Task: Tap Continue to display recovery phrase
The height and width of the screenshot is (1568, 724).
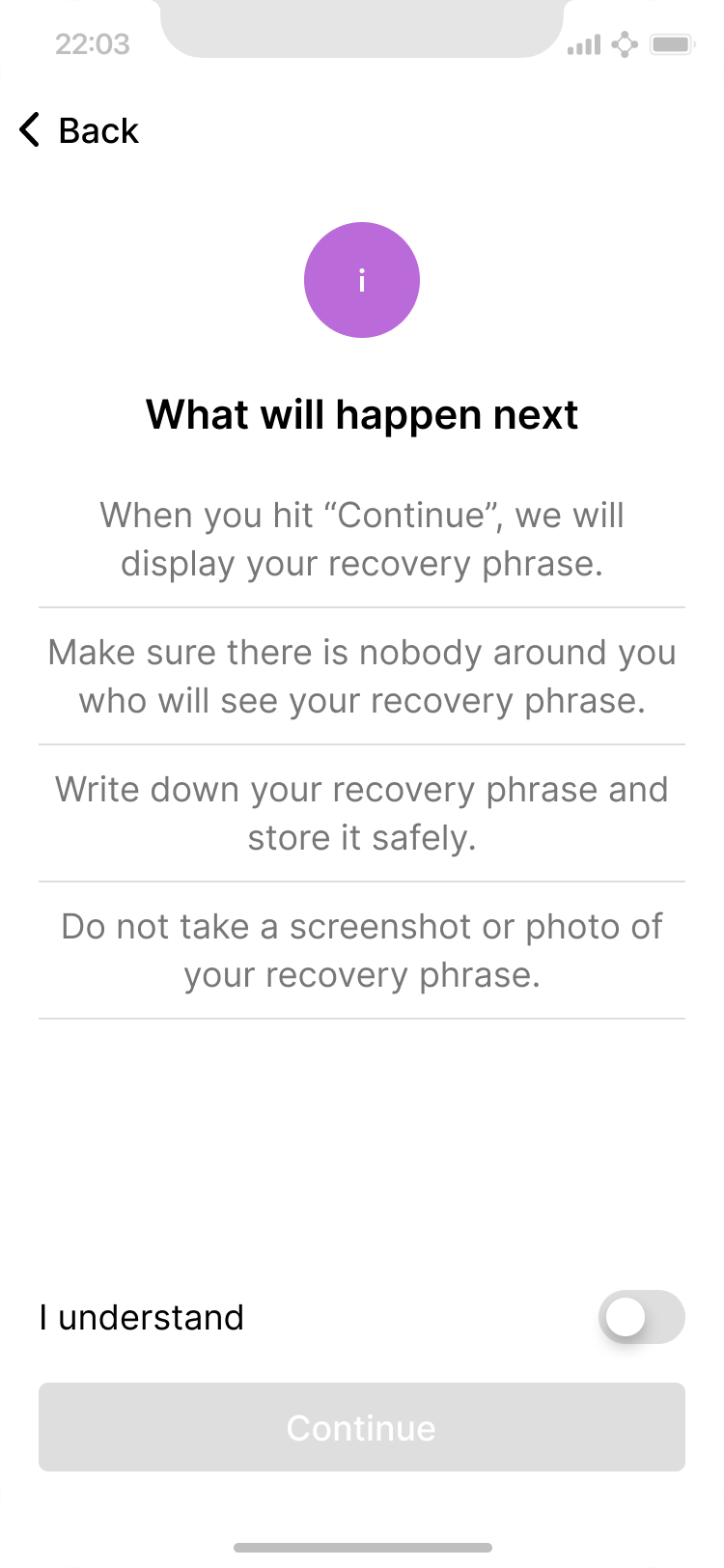Action: coord(362,1428)
